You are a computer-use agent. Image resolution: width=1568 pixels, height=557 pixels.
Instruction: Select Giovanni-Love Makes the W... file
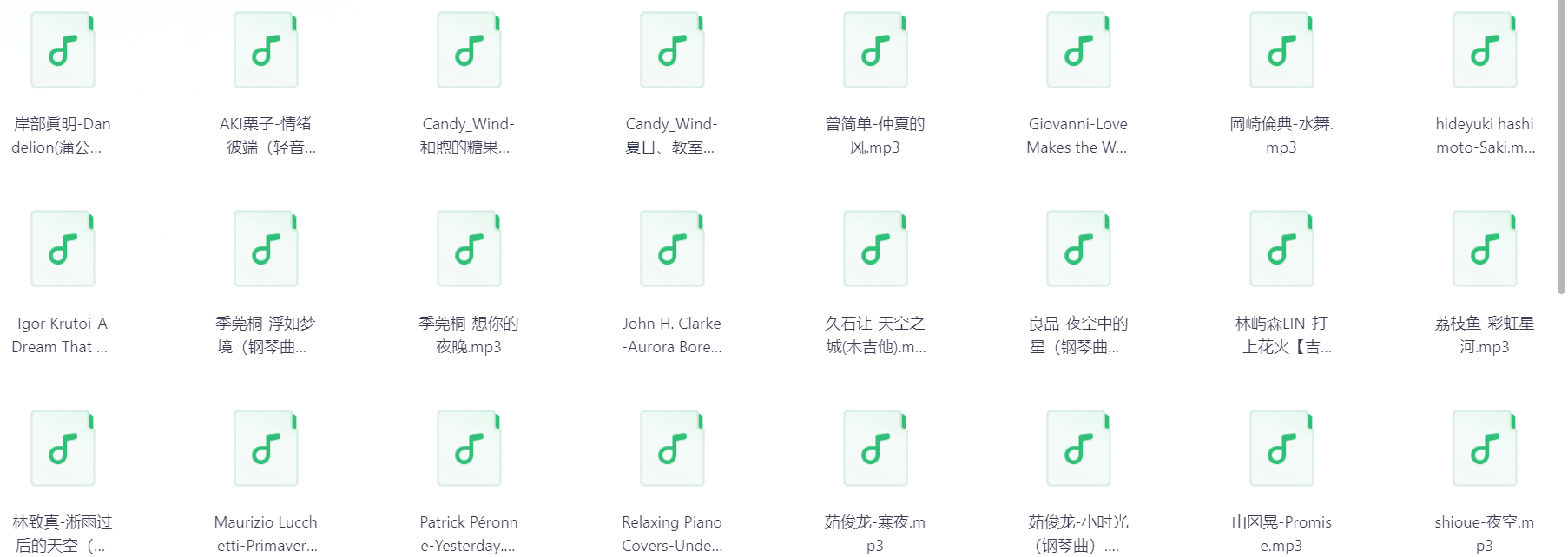pyautogui.click(x=1078, y=50)
